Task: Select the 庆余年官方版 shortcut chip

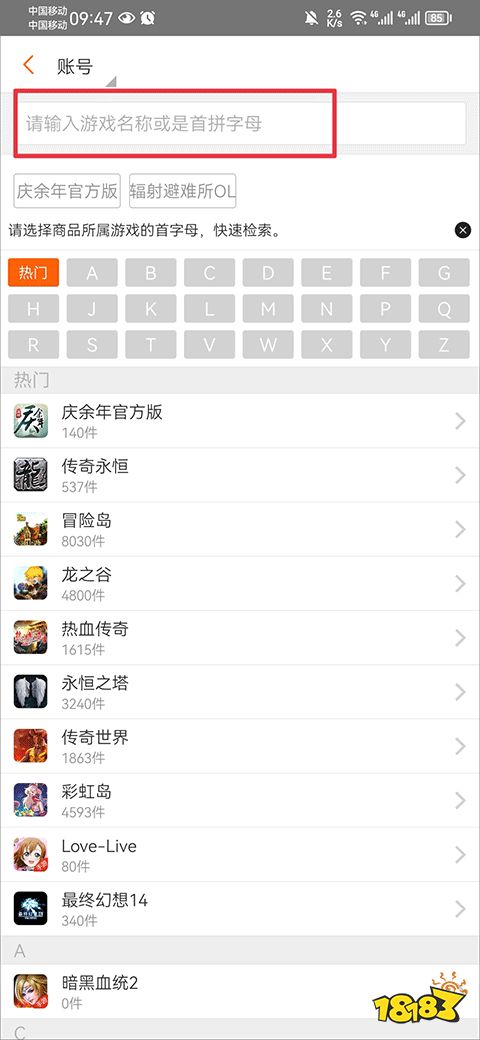Action: point(67,192)
